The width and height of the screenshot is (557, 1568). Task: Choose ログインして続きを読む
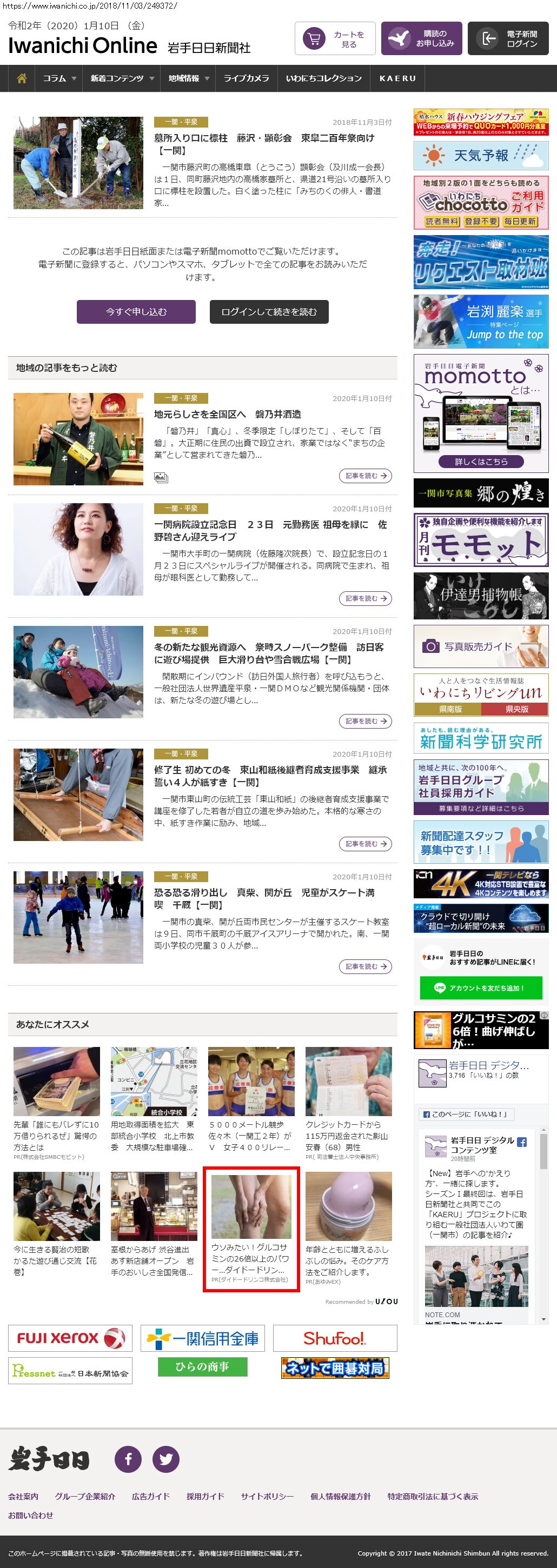pyautogui.click(x=269, y=312)
